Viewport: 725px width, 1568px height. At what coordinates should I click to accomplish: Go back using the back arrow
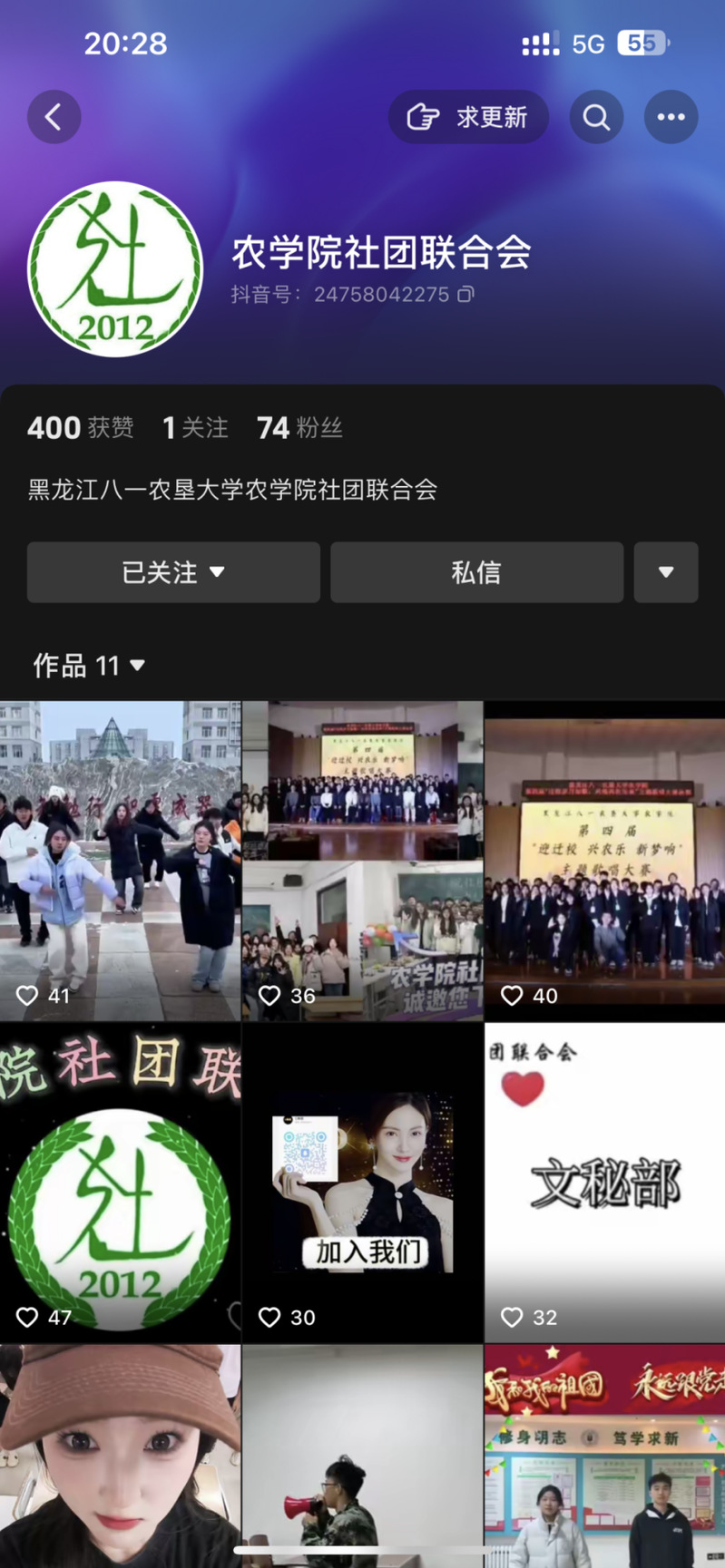(x=54, y=117)
